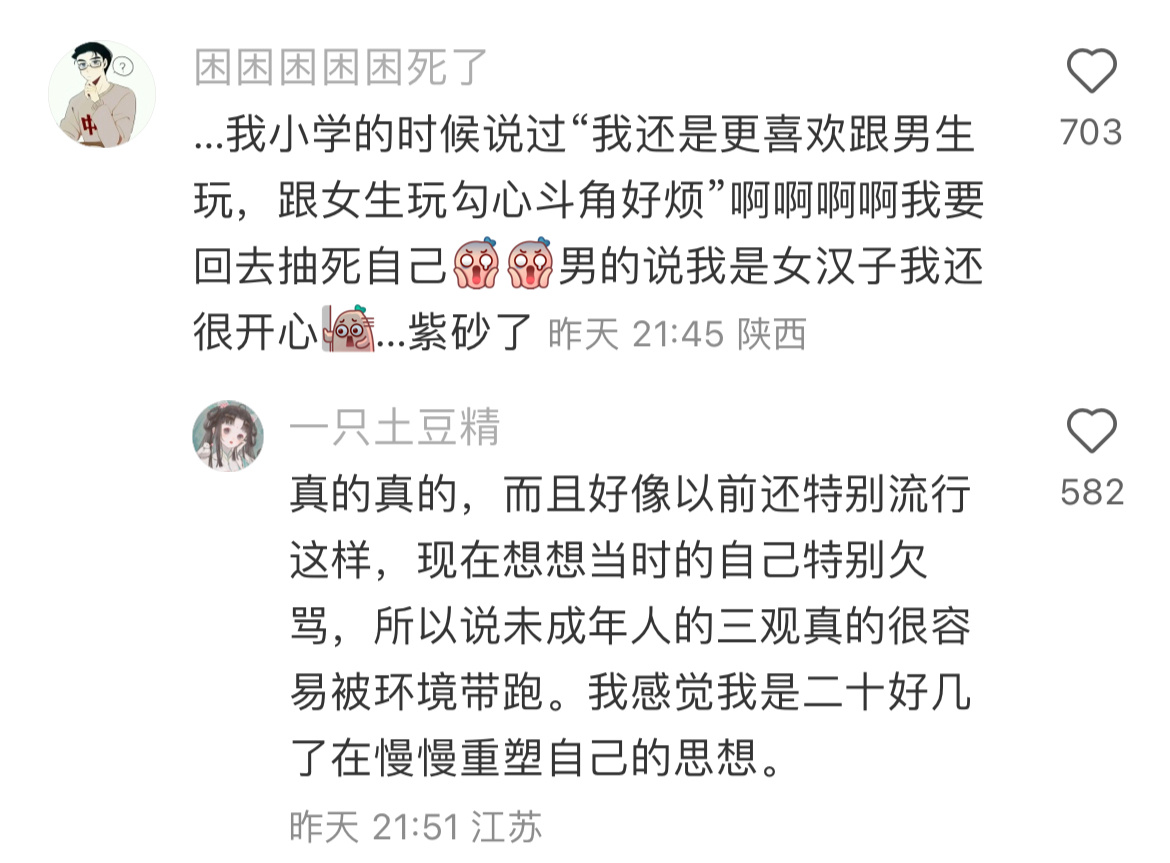The height and width of the screenshot is (863, 1170).
Task: Like the comment by 困困困困困死了
Action: coord(1091,74)
